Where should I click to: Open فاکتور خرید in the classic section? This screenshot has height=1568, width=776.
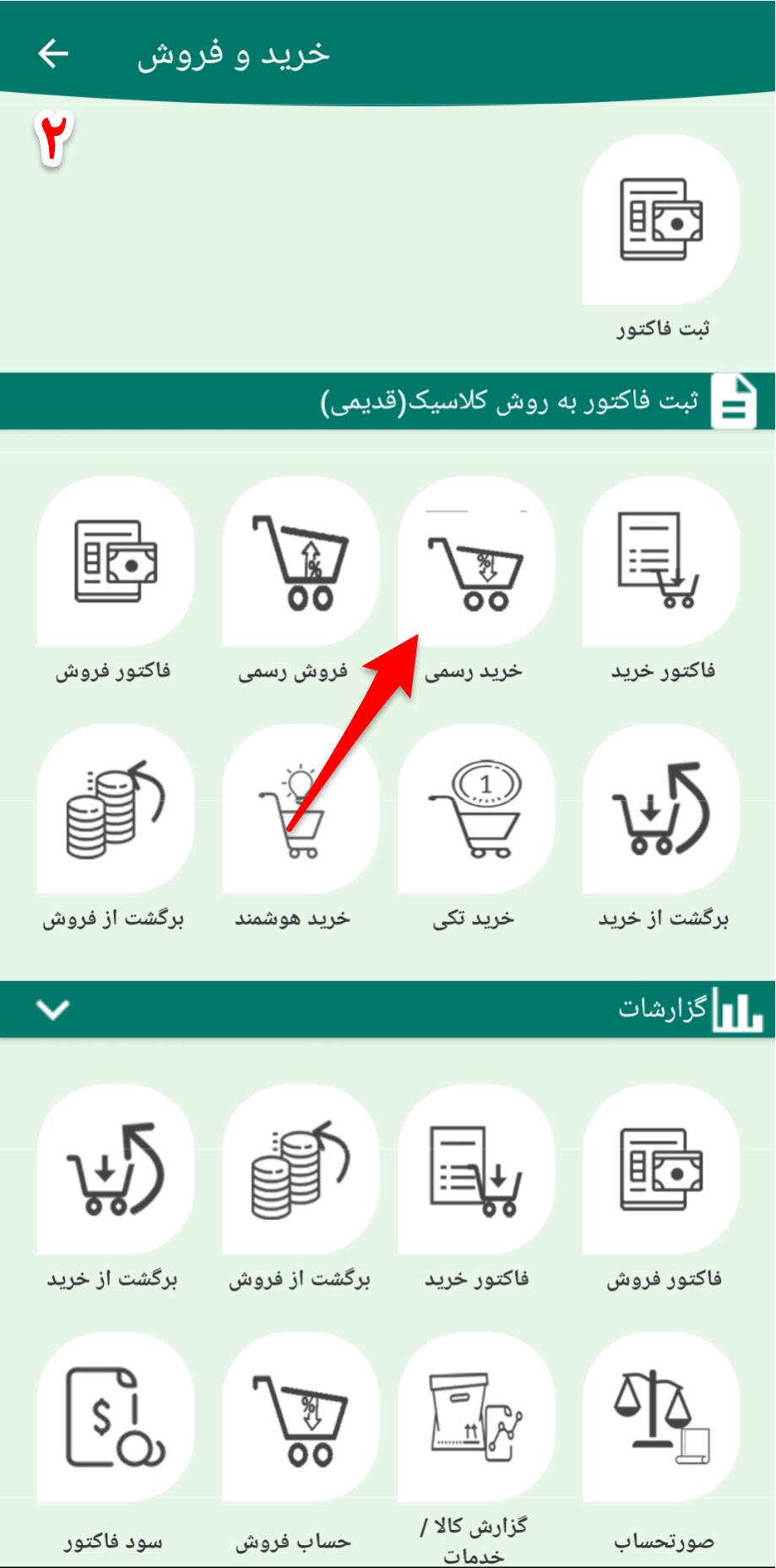click(661, 562)
